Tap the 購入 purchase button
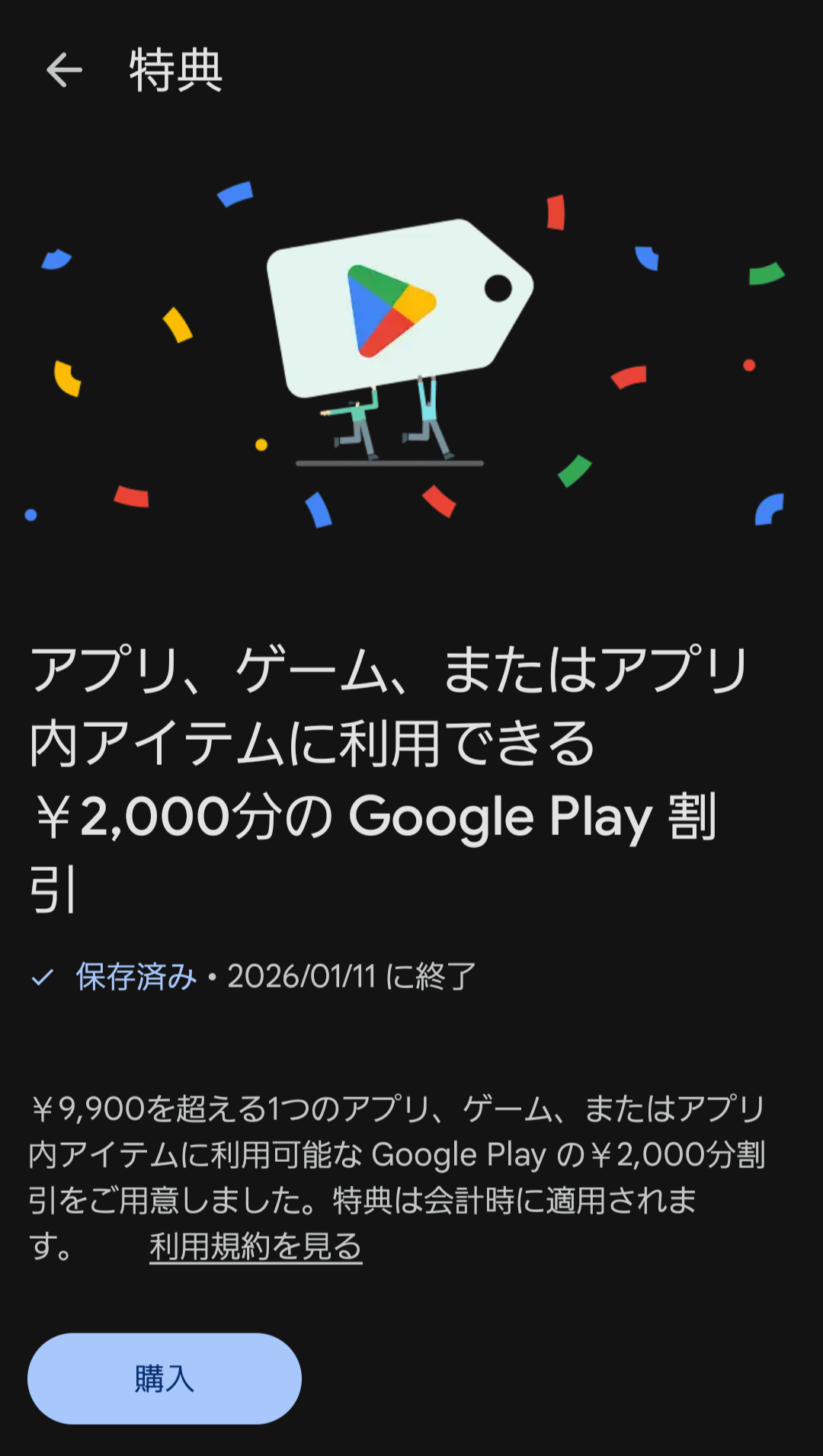 coord(165,1378)
